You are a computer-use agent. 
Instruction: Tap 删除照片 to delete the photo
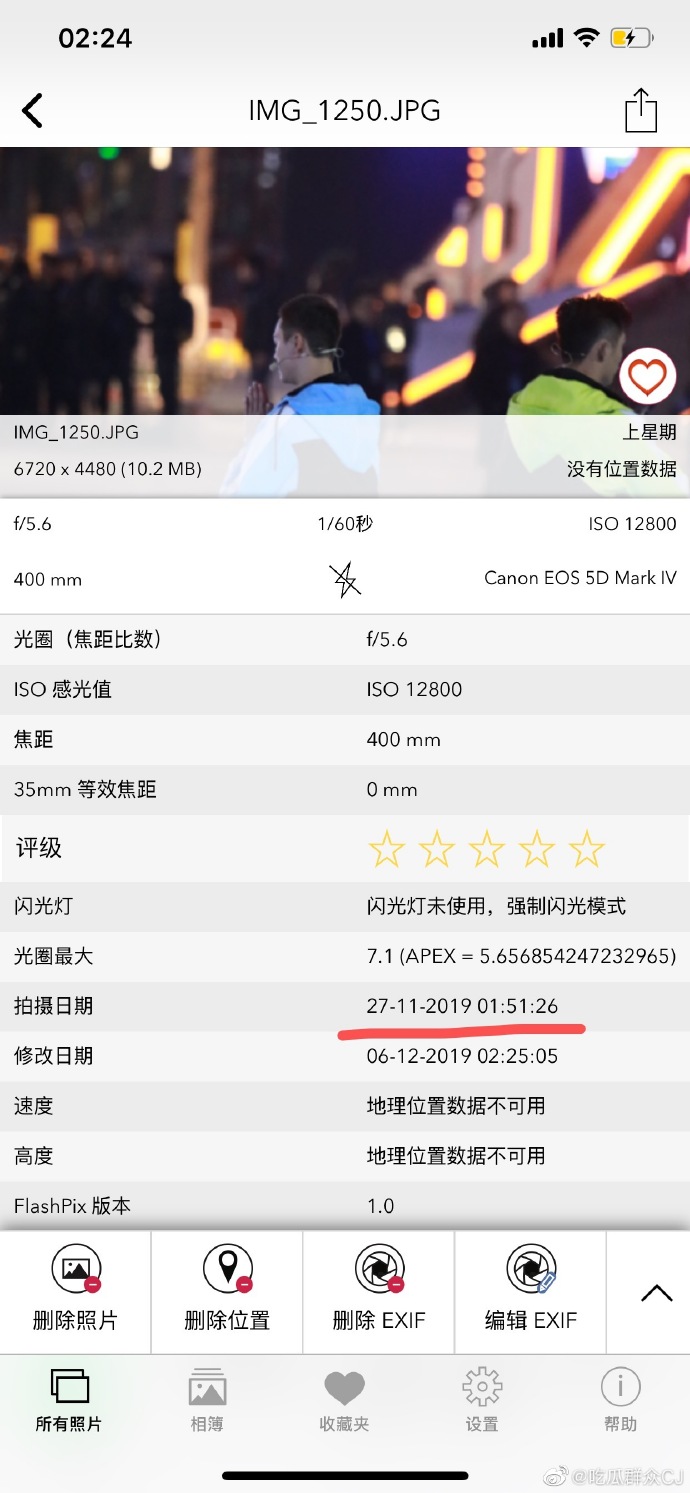click(75, 1290)
